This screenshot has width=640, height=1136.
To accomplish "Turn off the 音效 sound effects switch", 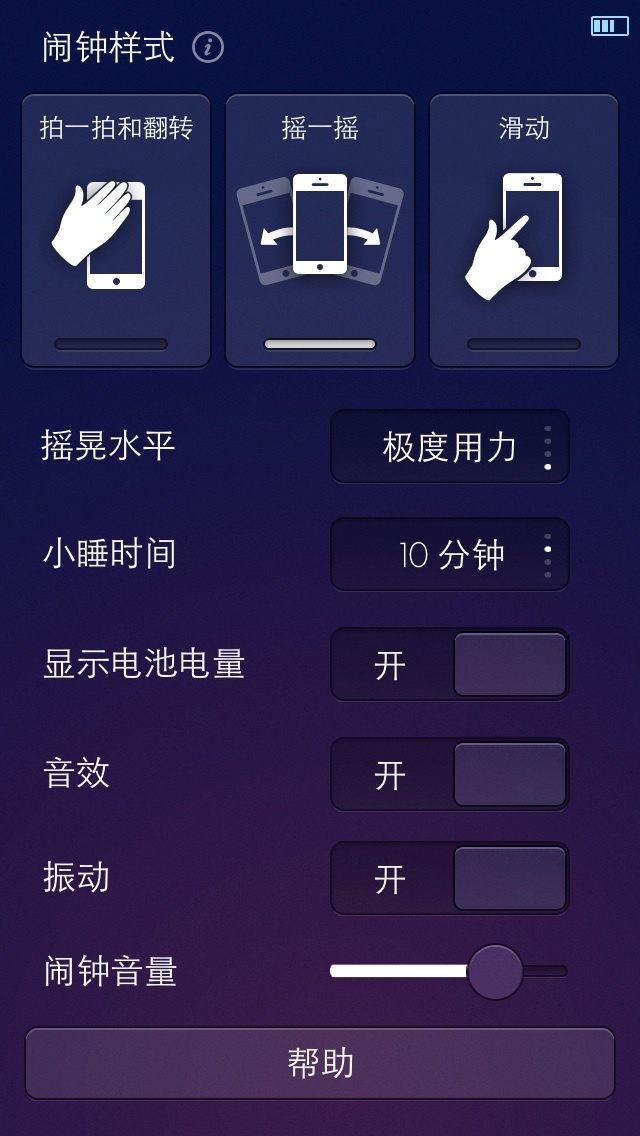I will [450, 774].
